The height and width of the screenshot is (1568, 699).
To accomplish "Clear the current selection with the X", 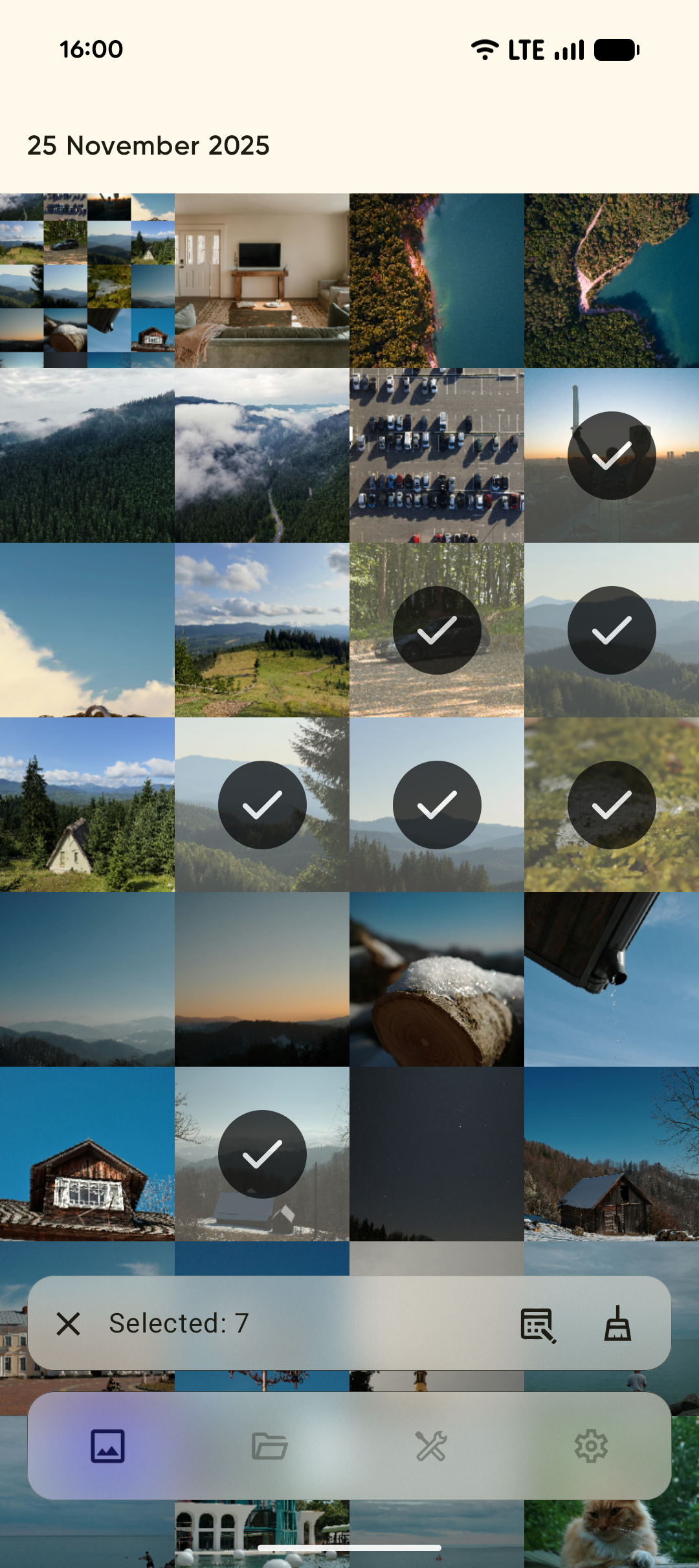I will pyautogui.click(x=68, y=1323).
